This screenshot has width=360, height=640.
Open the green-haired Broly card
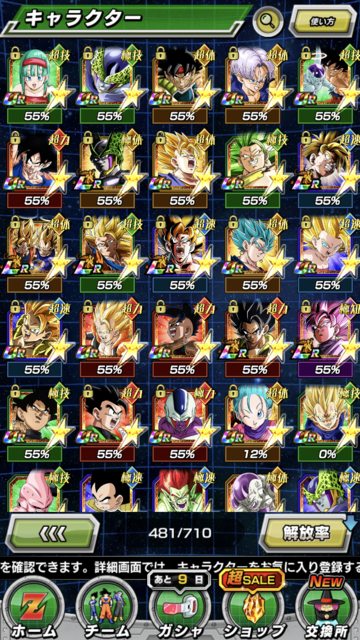tap(254, 165)
